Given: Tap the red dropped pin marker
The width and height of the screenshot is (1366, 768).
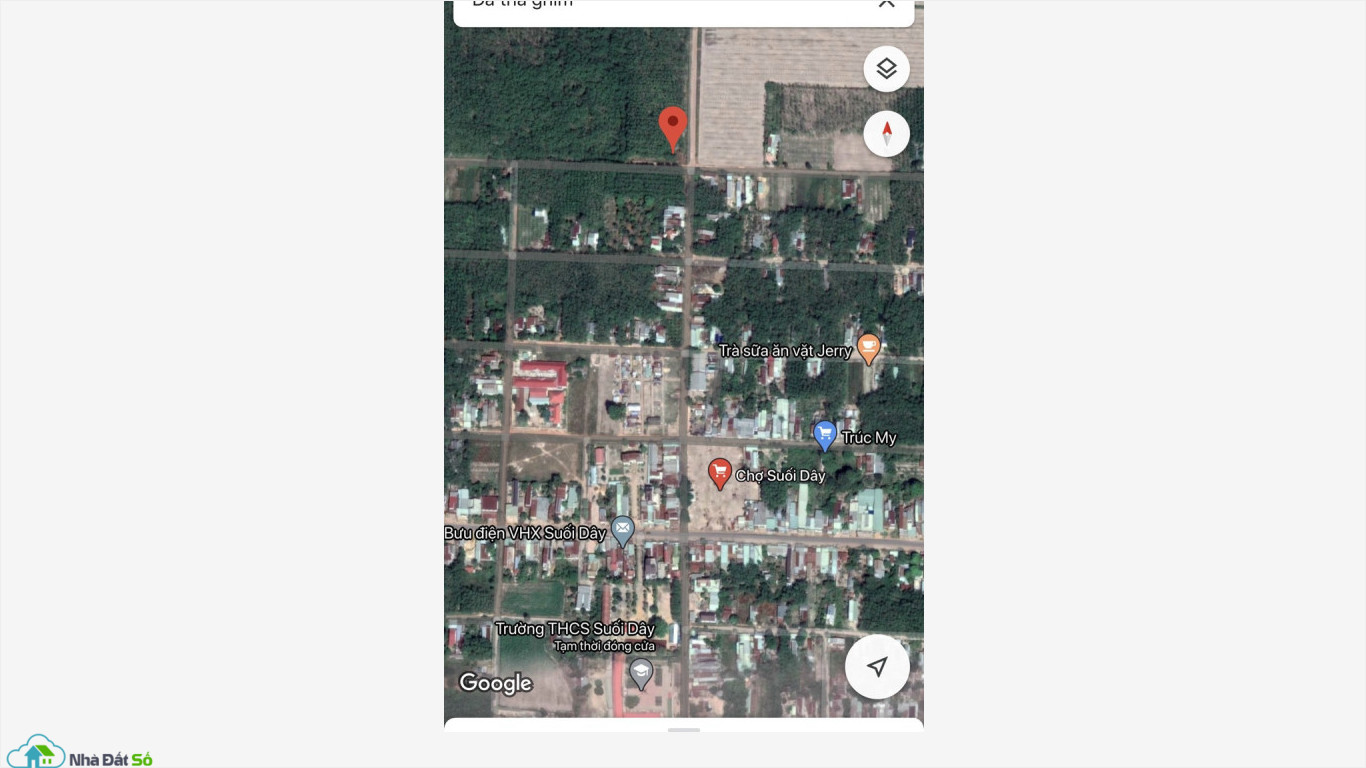Looking at the screenshot, I should pos(673,127).
